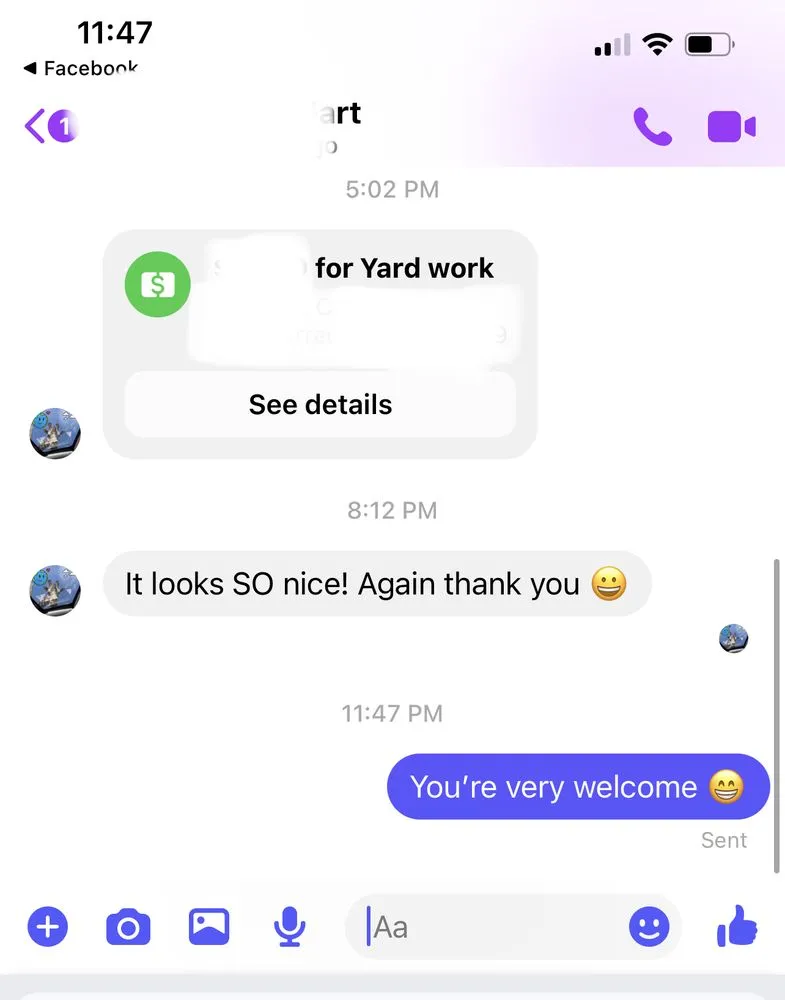Viewport: 785px width, 1000px height.
Task: Focus the Aa message input field
Action: point(490,927)
